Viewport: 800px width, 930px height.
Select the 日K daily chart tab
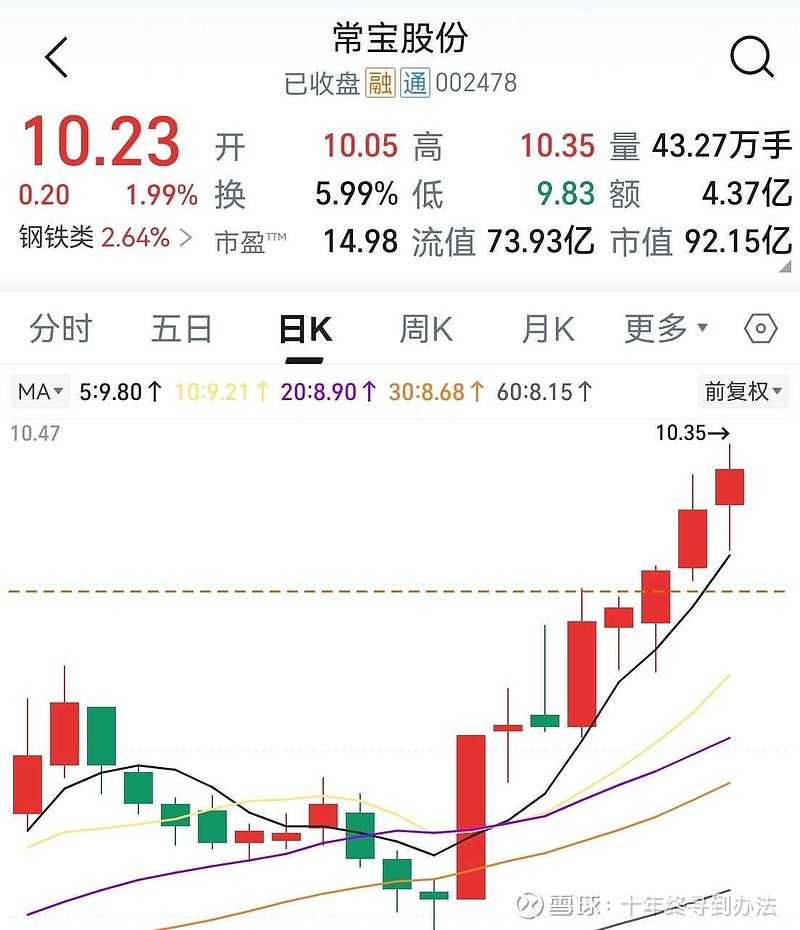coord(303,328)
